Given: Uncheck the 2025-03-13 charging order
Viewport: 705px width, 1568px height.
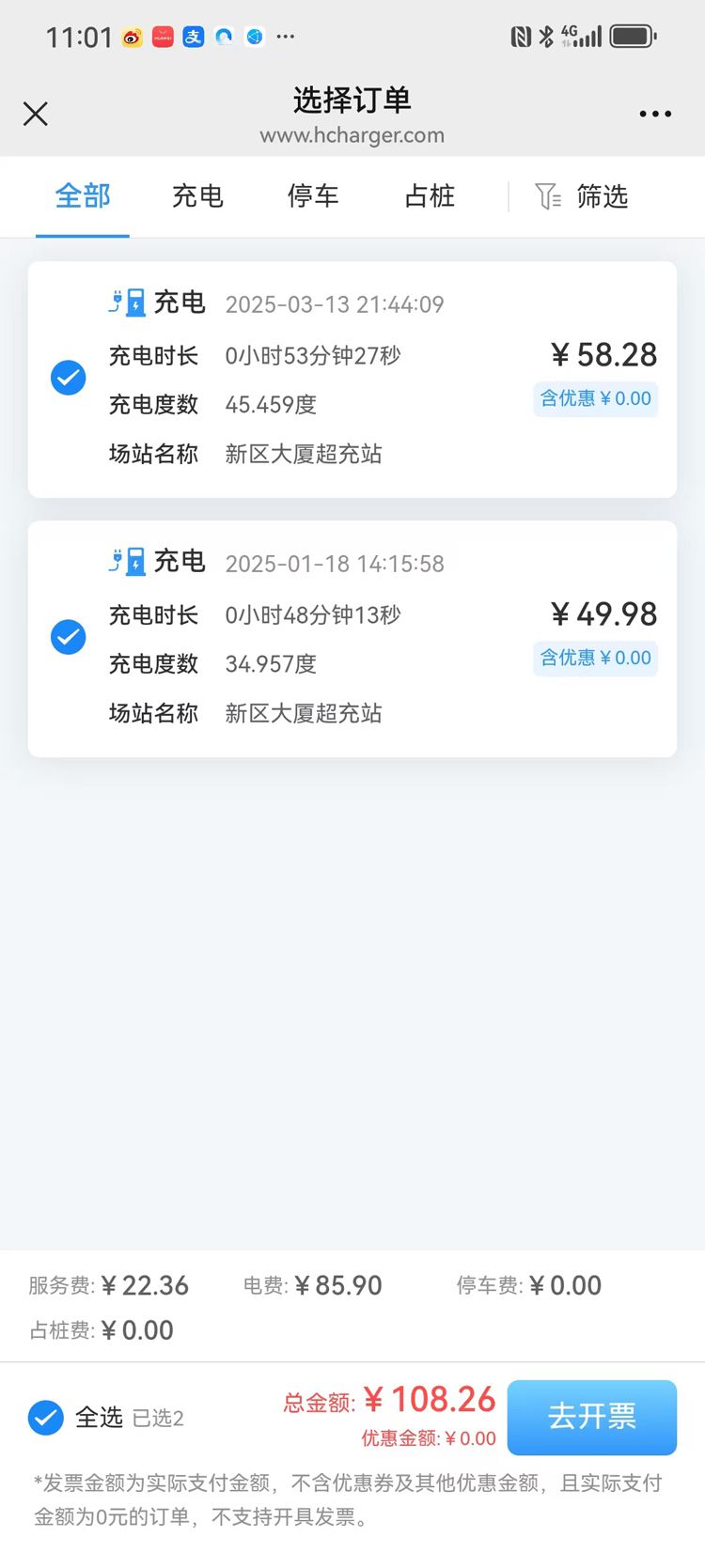Looking at the screenshot, I should (68, 379).
